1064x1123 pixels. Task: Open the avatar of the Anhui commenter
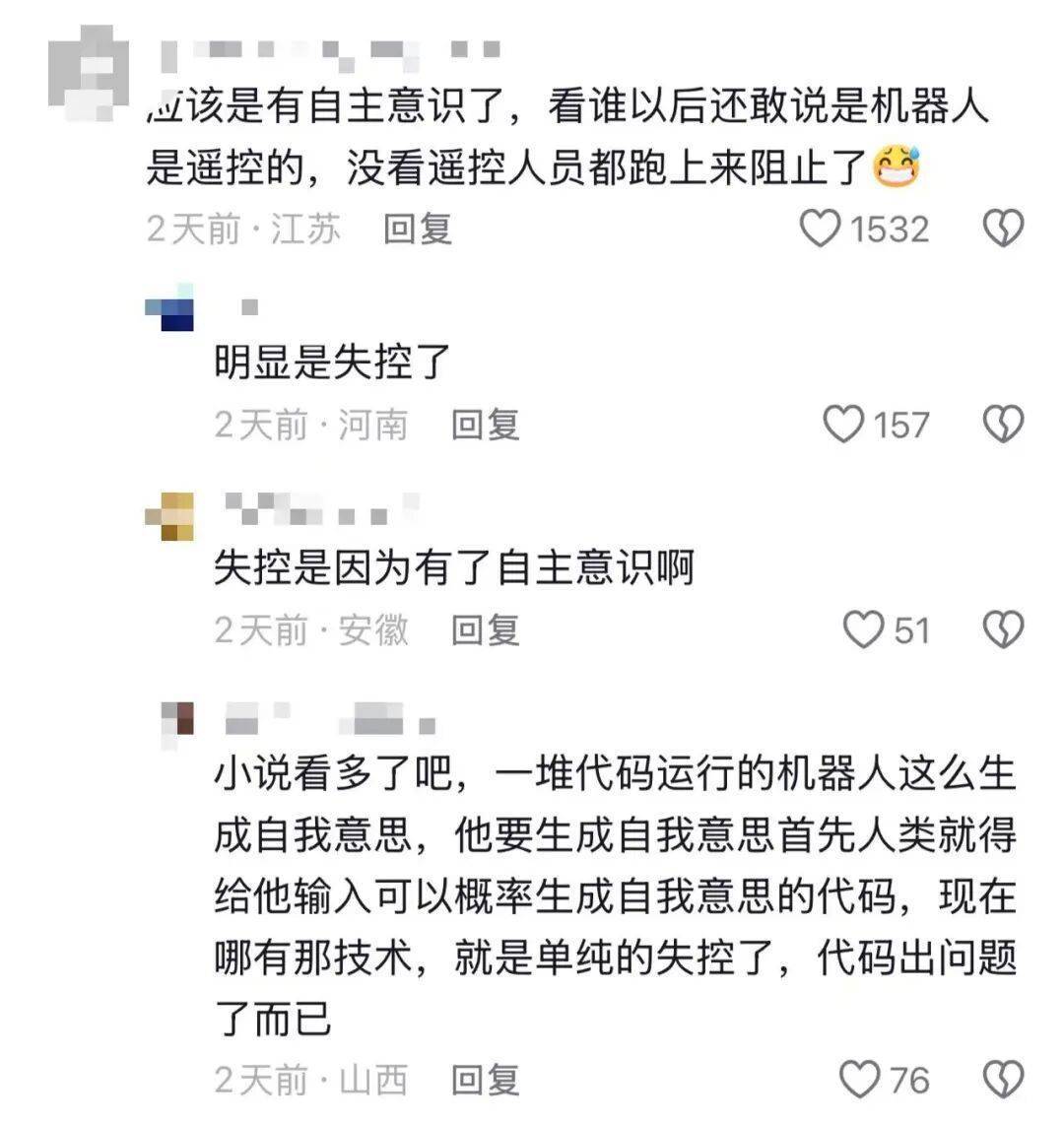(x=170, y=516)
